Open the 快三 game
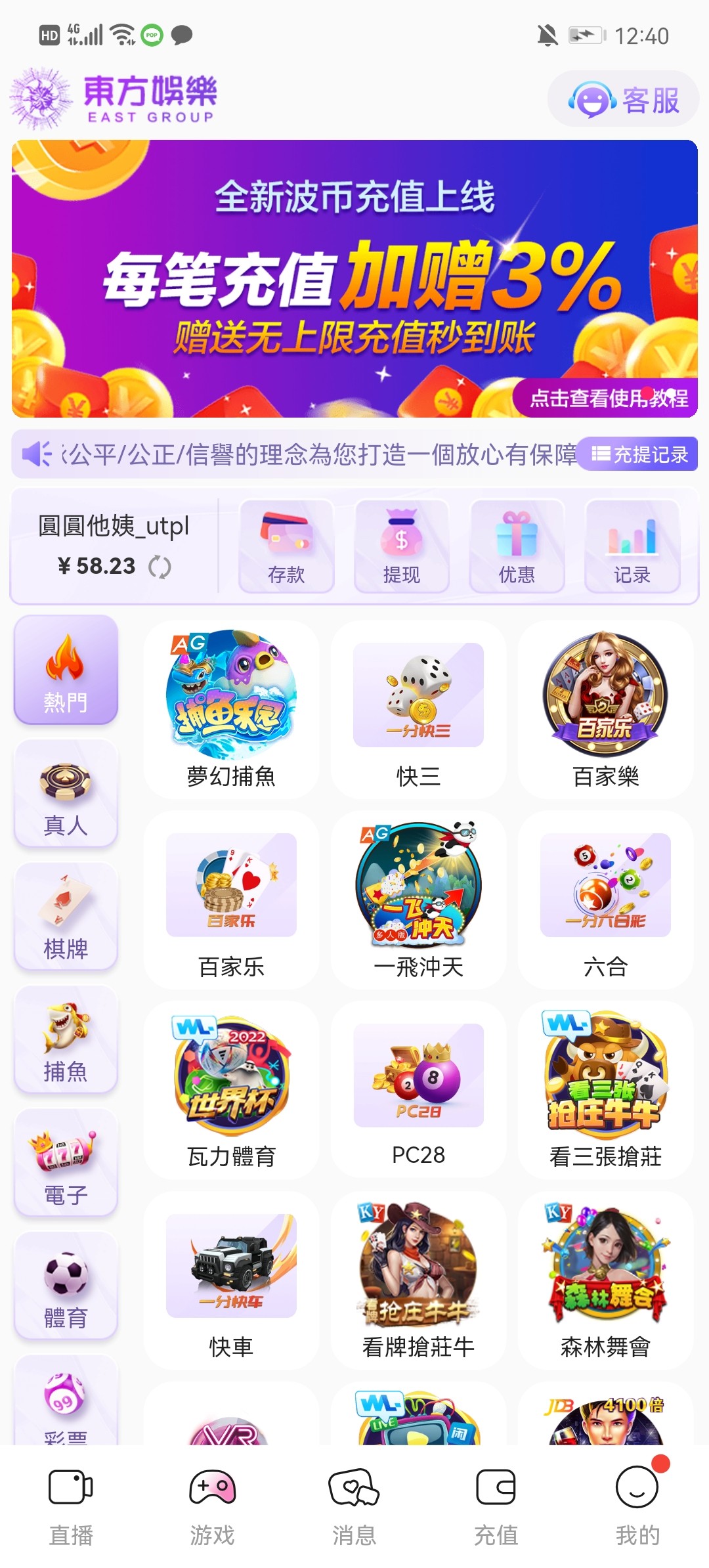709x1568 pixels. 418,709
